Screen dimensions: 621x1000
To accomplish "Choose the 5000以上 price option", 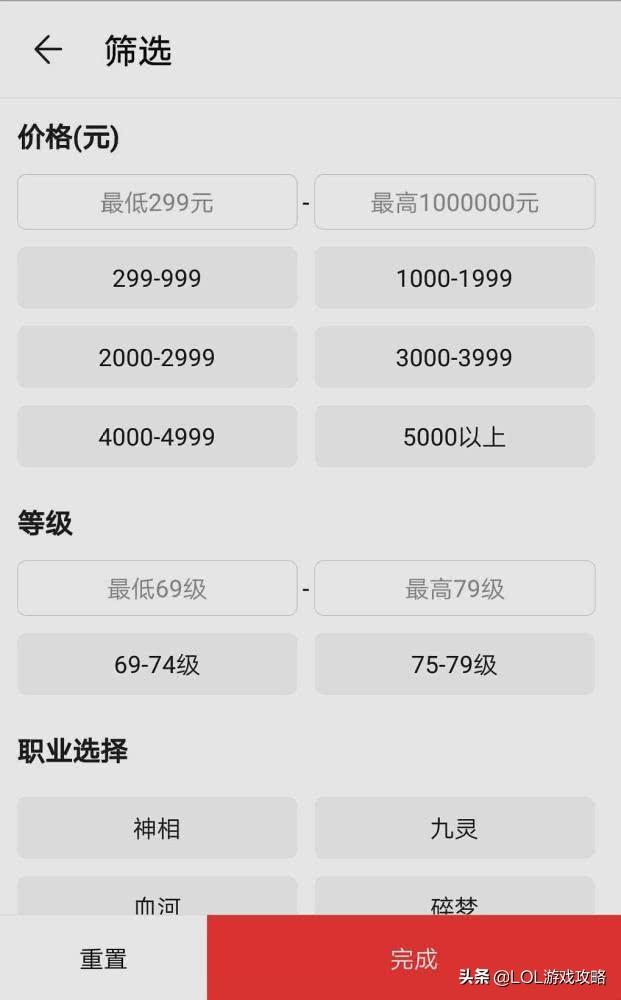I will tap(455, 436).
